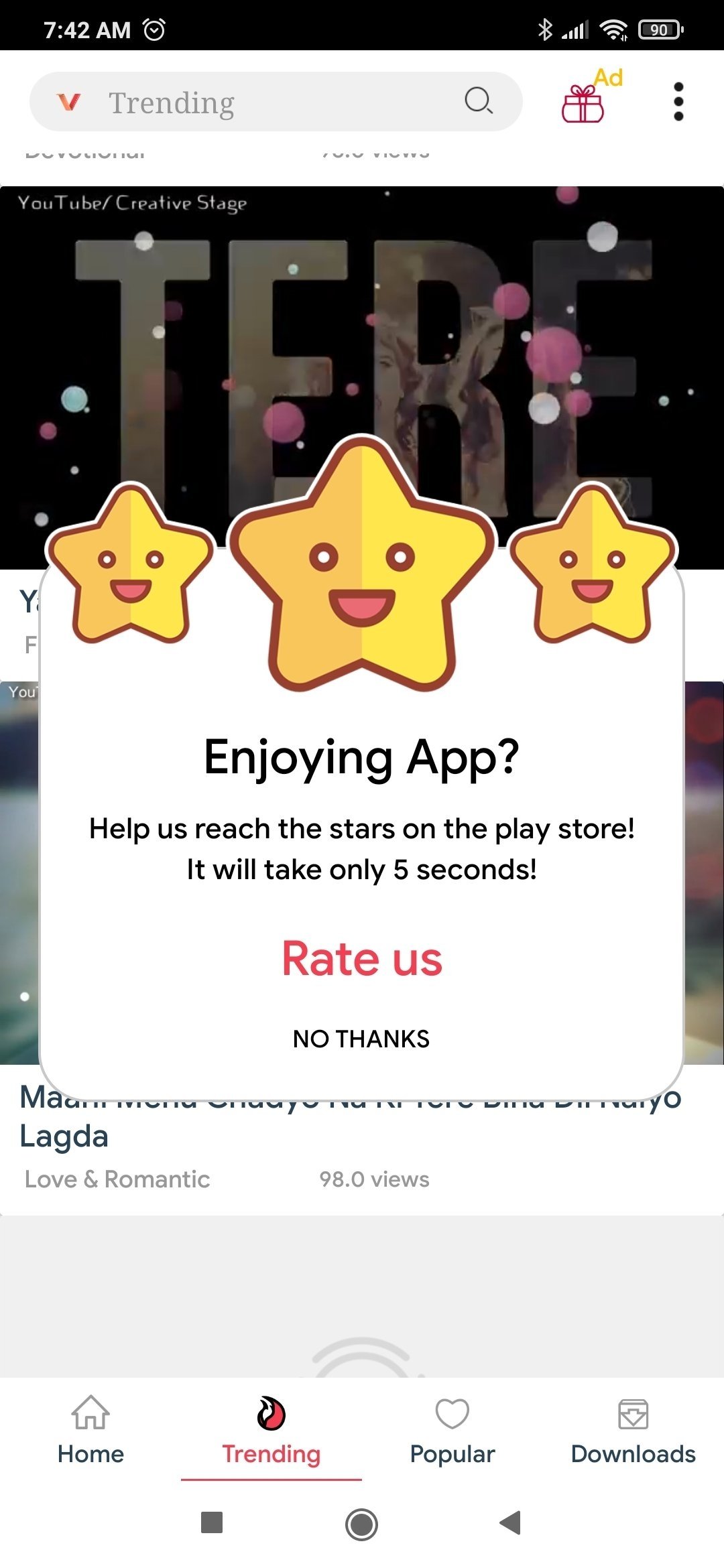Open the TERE video thumbnail

[x=362, y=335]
